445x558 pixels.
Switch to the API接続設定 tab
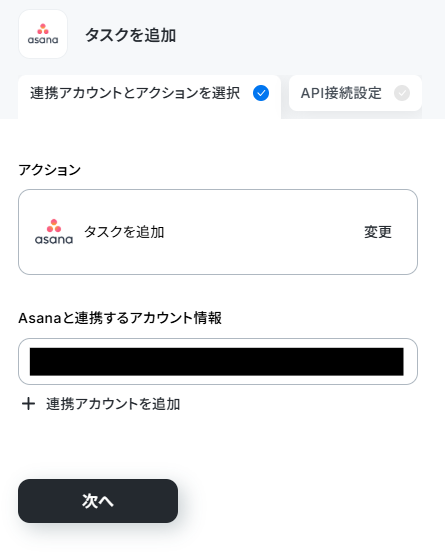[355, 93]
